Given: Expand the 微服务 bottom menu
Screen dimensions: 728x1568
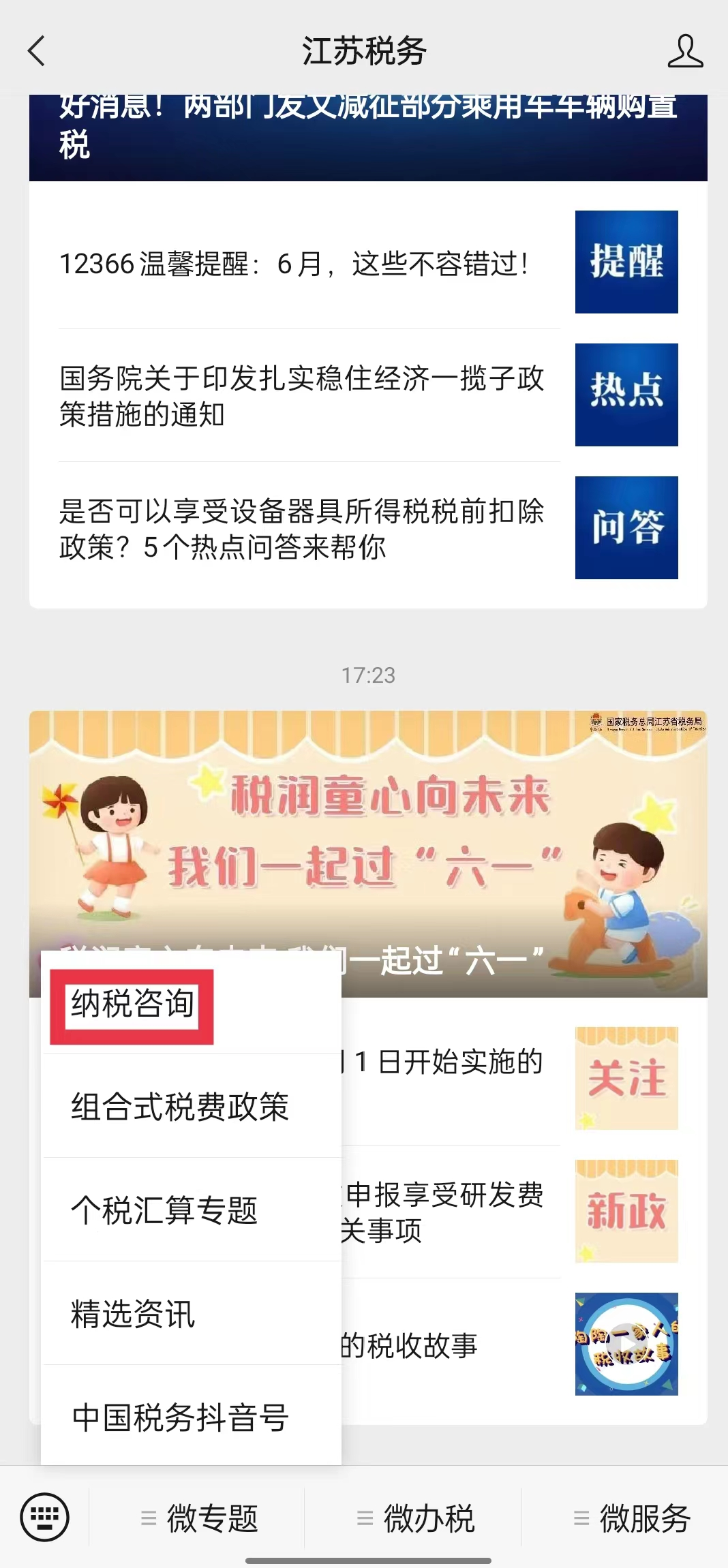Looking at the screenshot, I should [x=631, y=1518].
